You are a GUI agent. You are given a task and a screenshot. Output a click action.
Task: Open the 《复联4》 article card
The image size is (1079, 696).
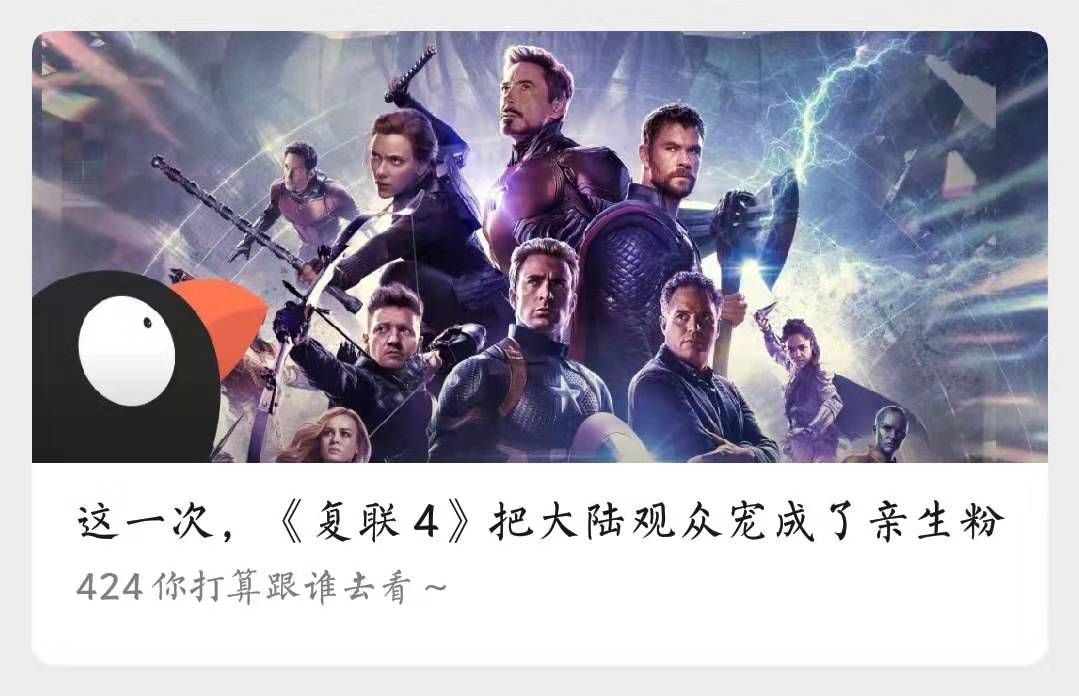tap(540, 523)
